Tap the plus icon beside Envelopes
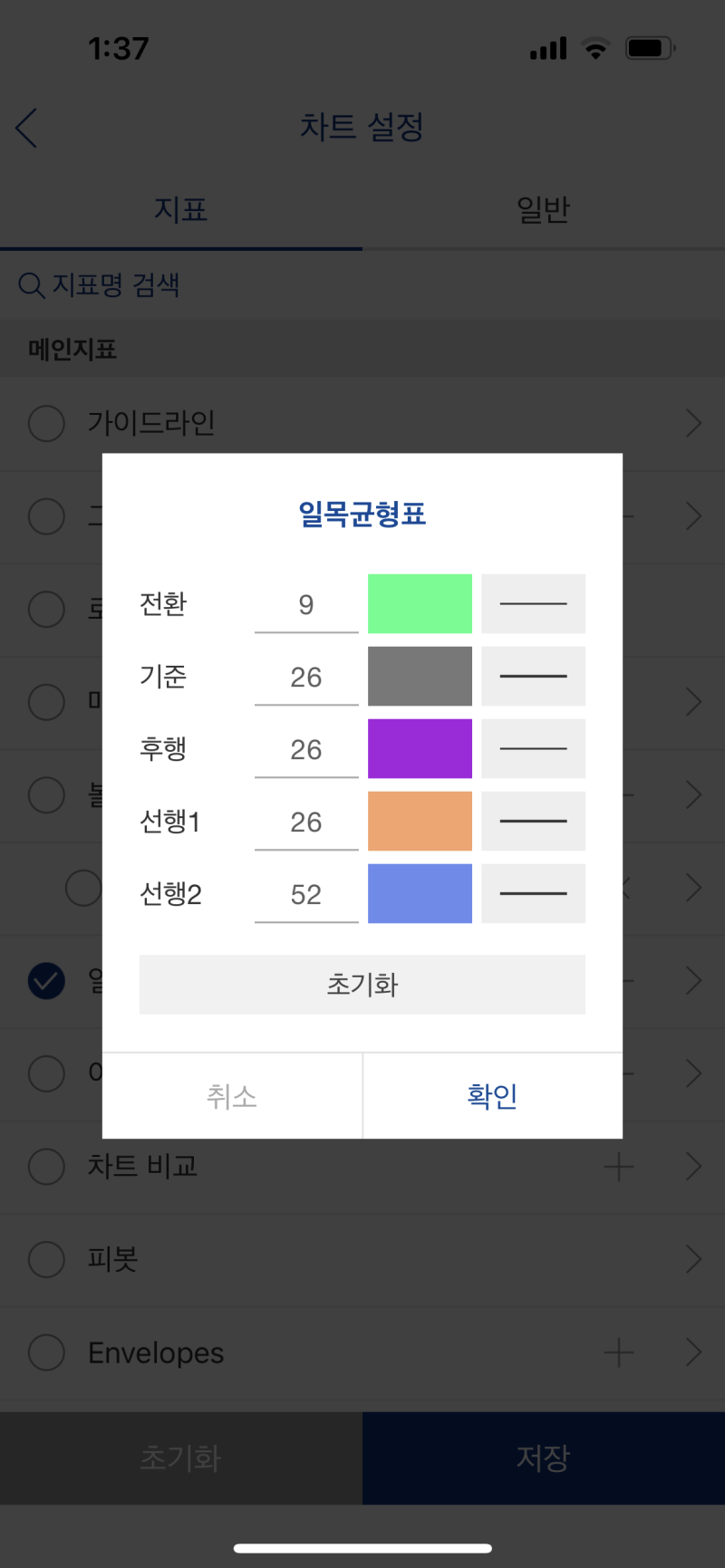 point(619,1352)
